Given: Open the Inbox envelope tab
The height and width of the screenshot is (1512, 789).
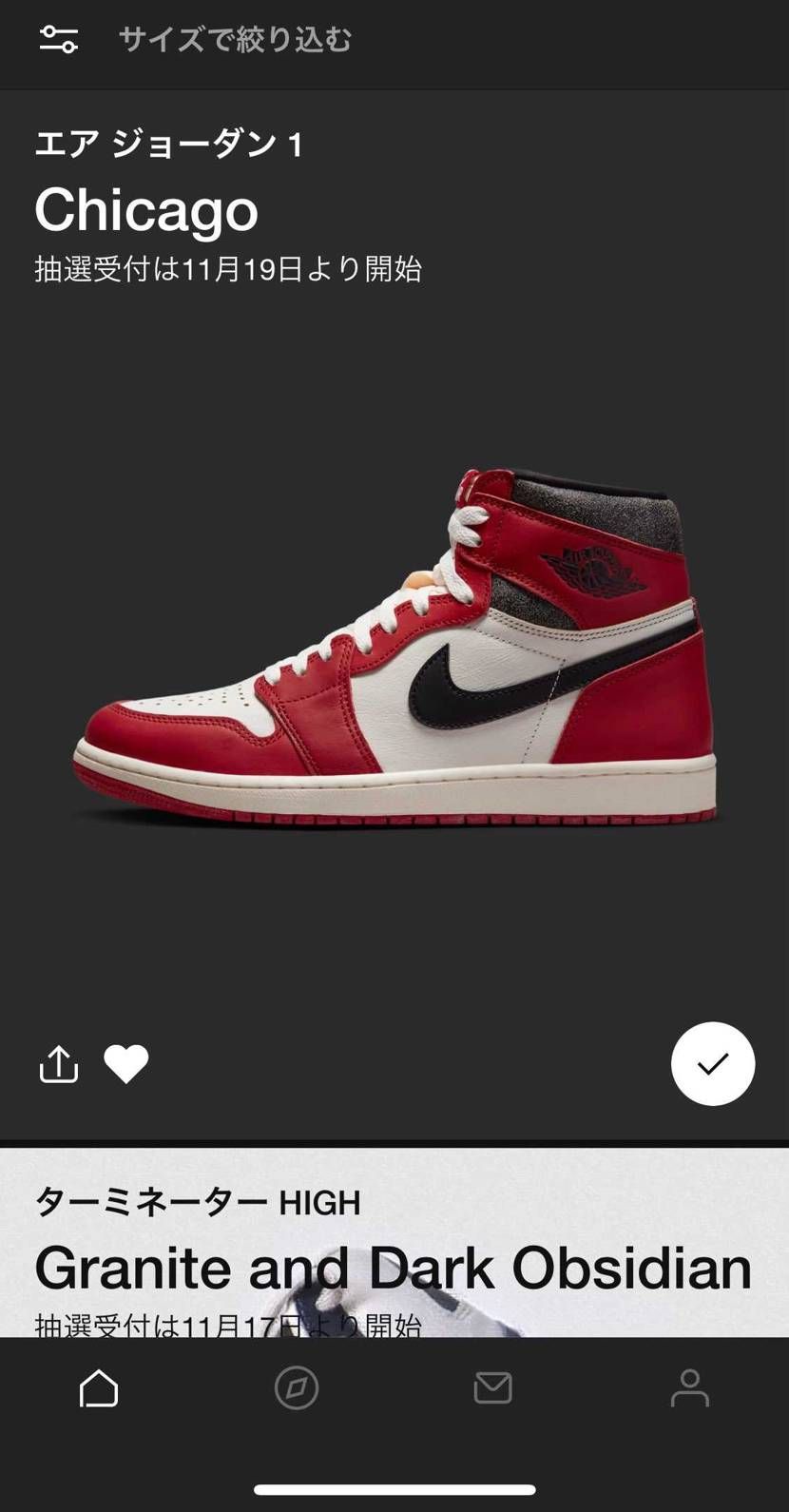Looking at the screenshot, I should [x=493, y=1389].
